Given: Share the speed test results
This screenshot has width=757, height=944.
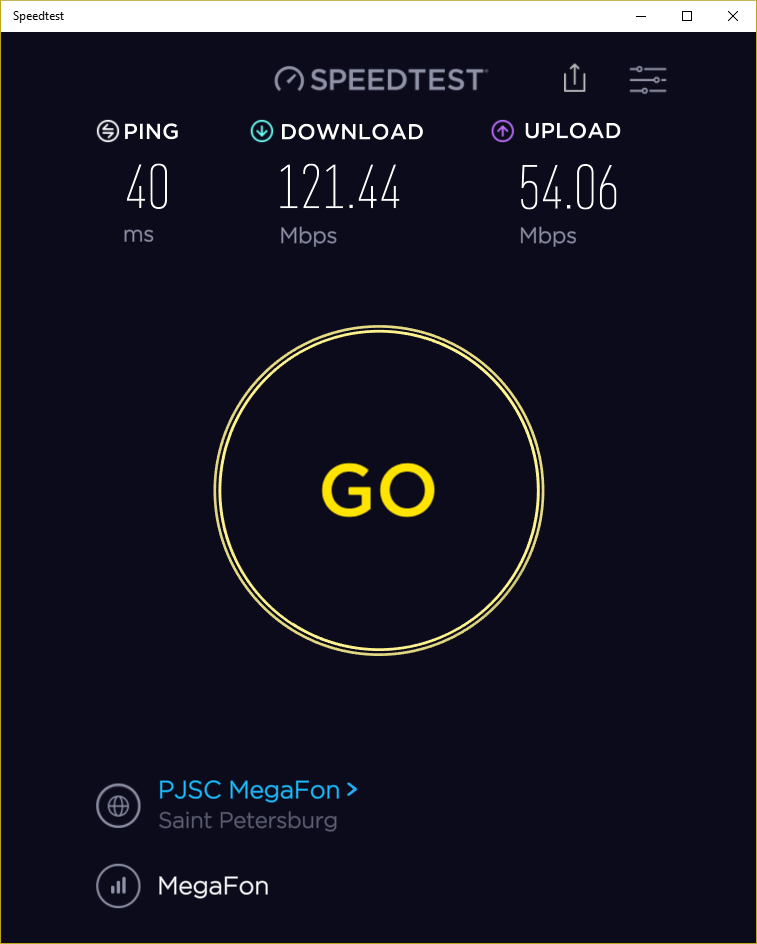Looking at the screenshot, I should 574,79.
